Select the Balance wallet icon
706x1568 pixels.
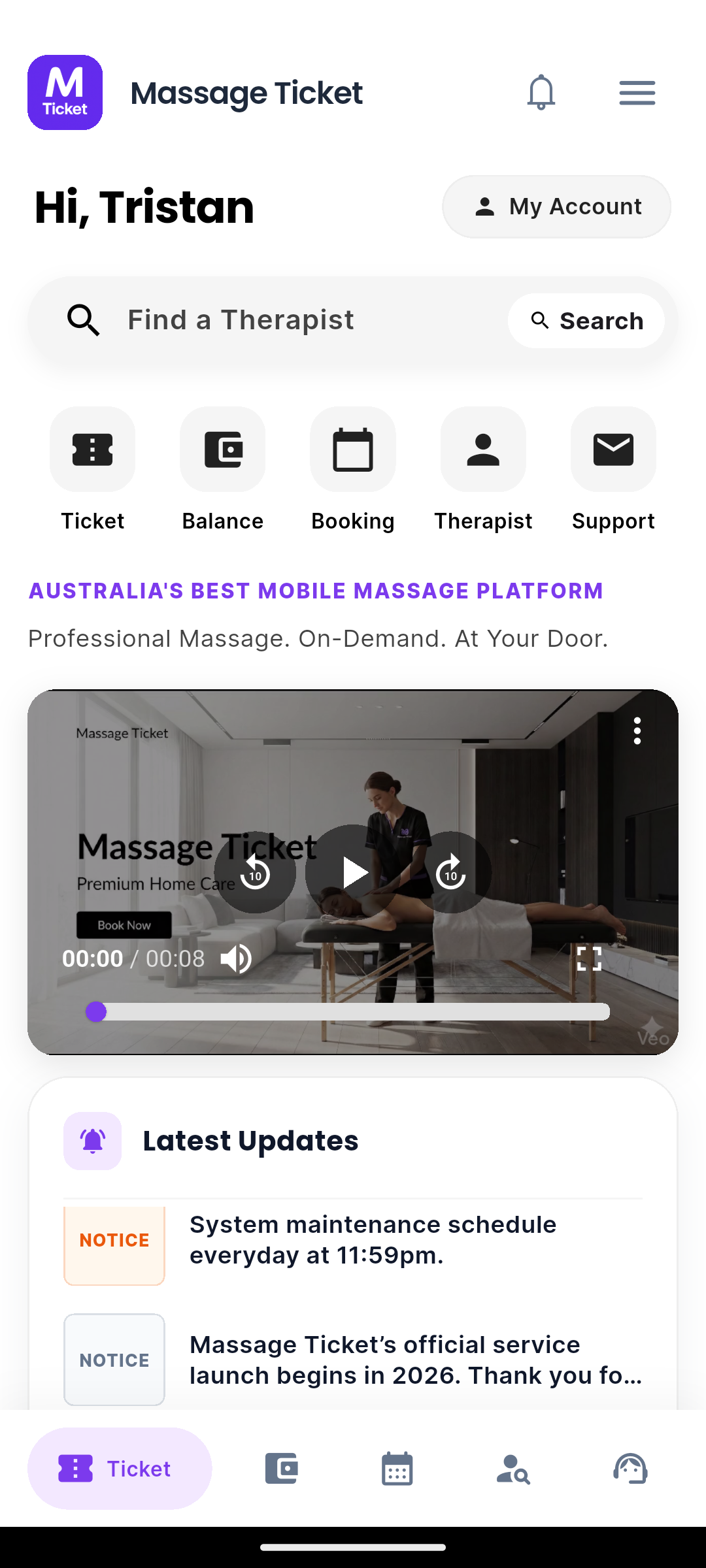(x=222, y=449)
